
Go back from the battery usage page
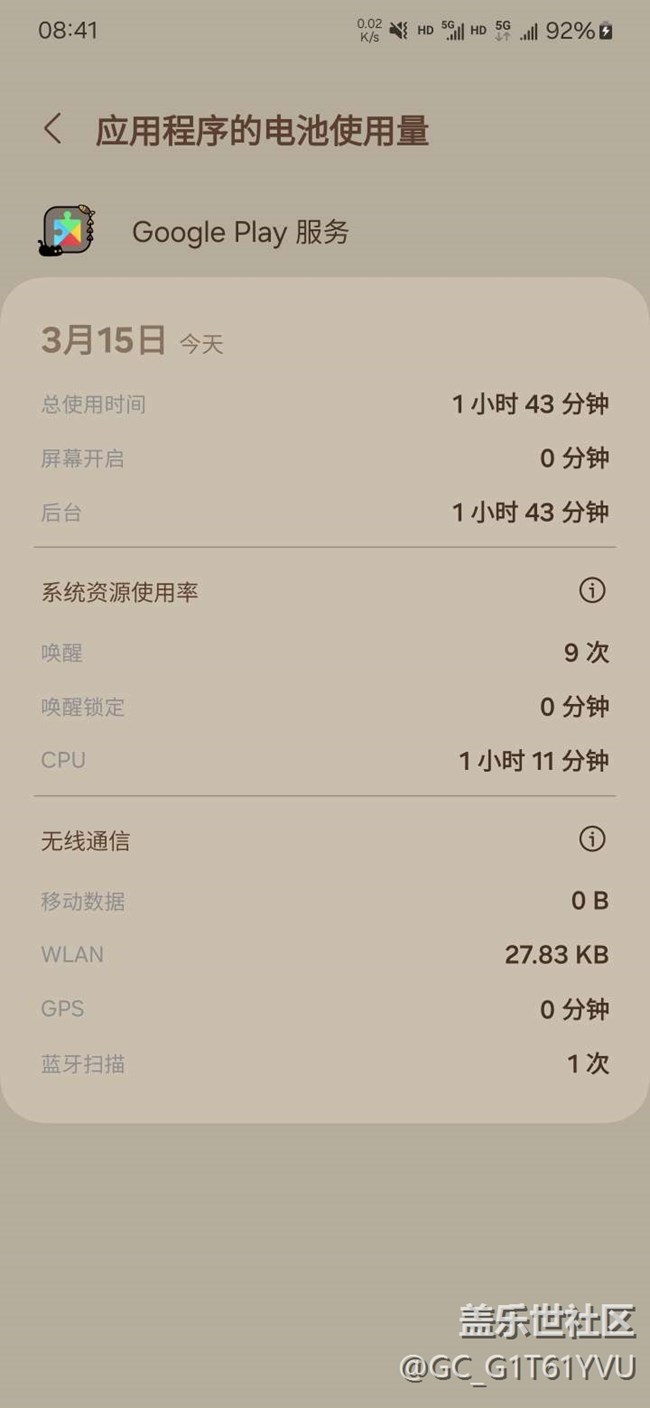coord(53,129)
